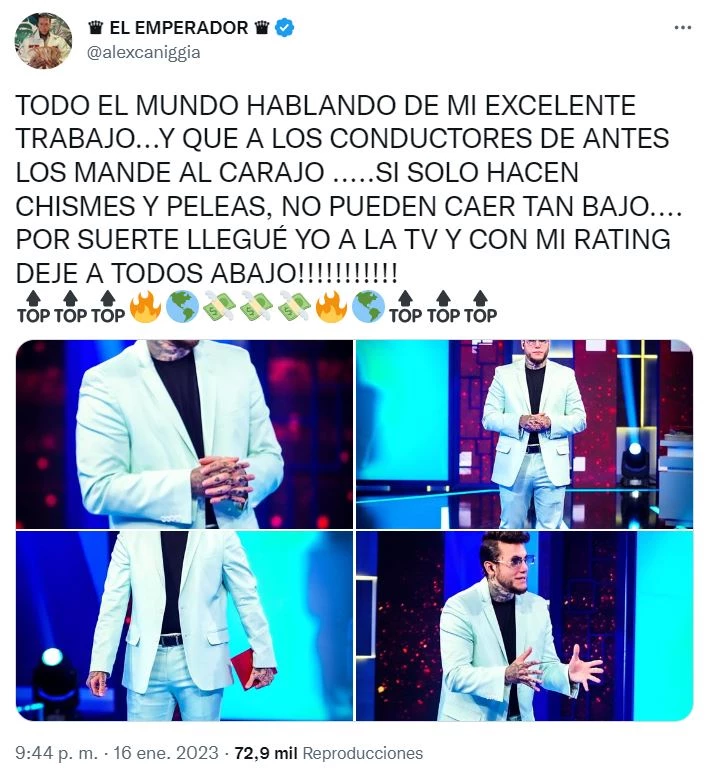The height and width of the screenshot is (775, 713).
Task: Open the top-left photo showing tattooed hands clasped
Action: click(184, 434)
